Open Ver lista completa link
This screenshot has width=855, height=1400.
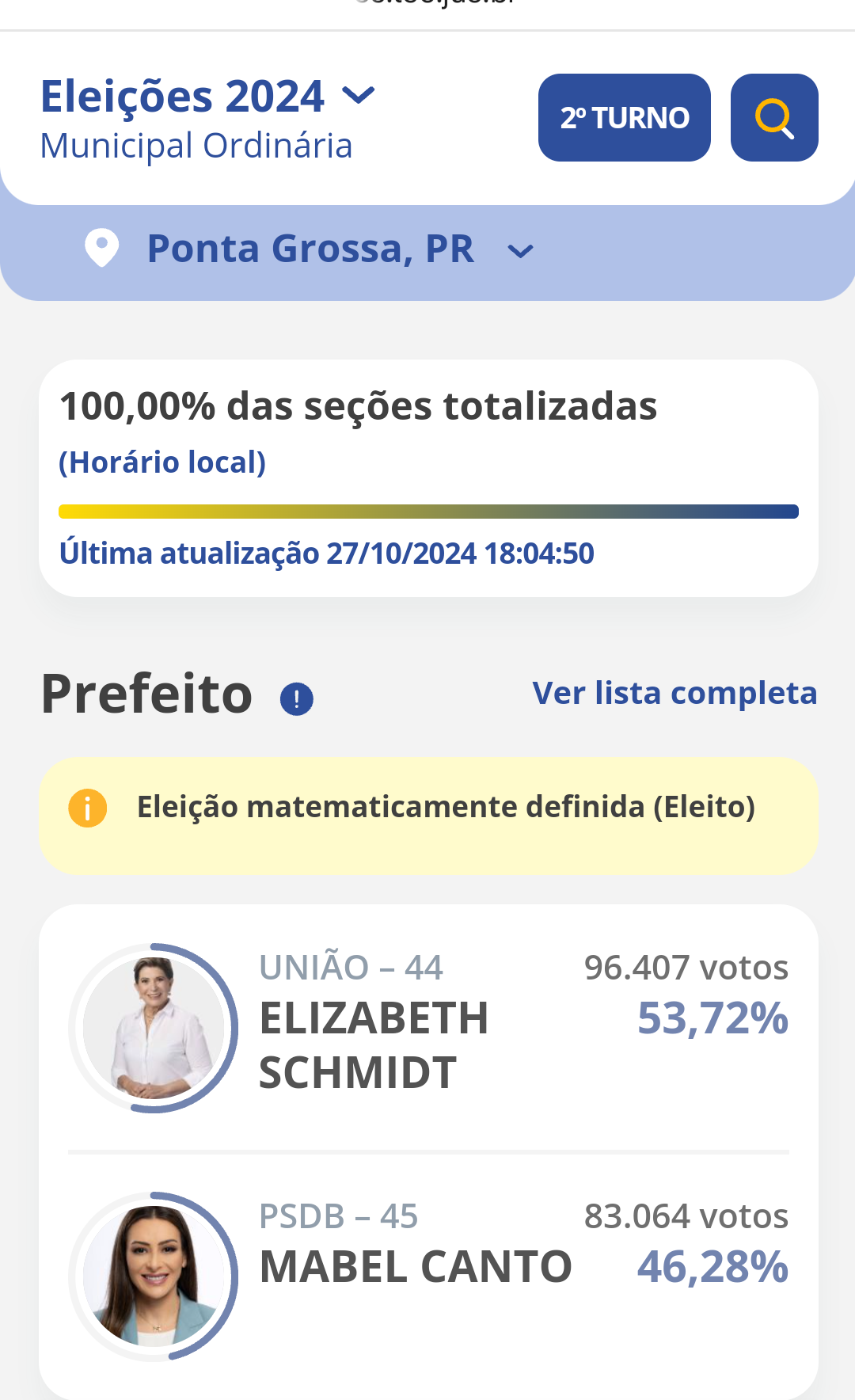pyautogui.click(x=674, y=693)
